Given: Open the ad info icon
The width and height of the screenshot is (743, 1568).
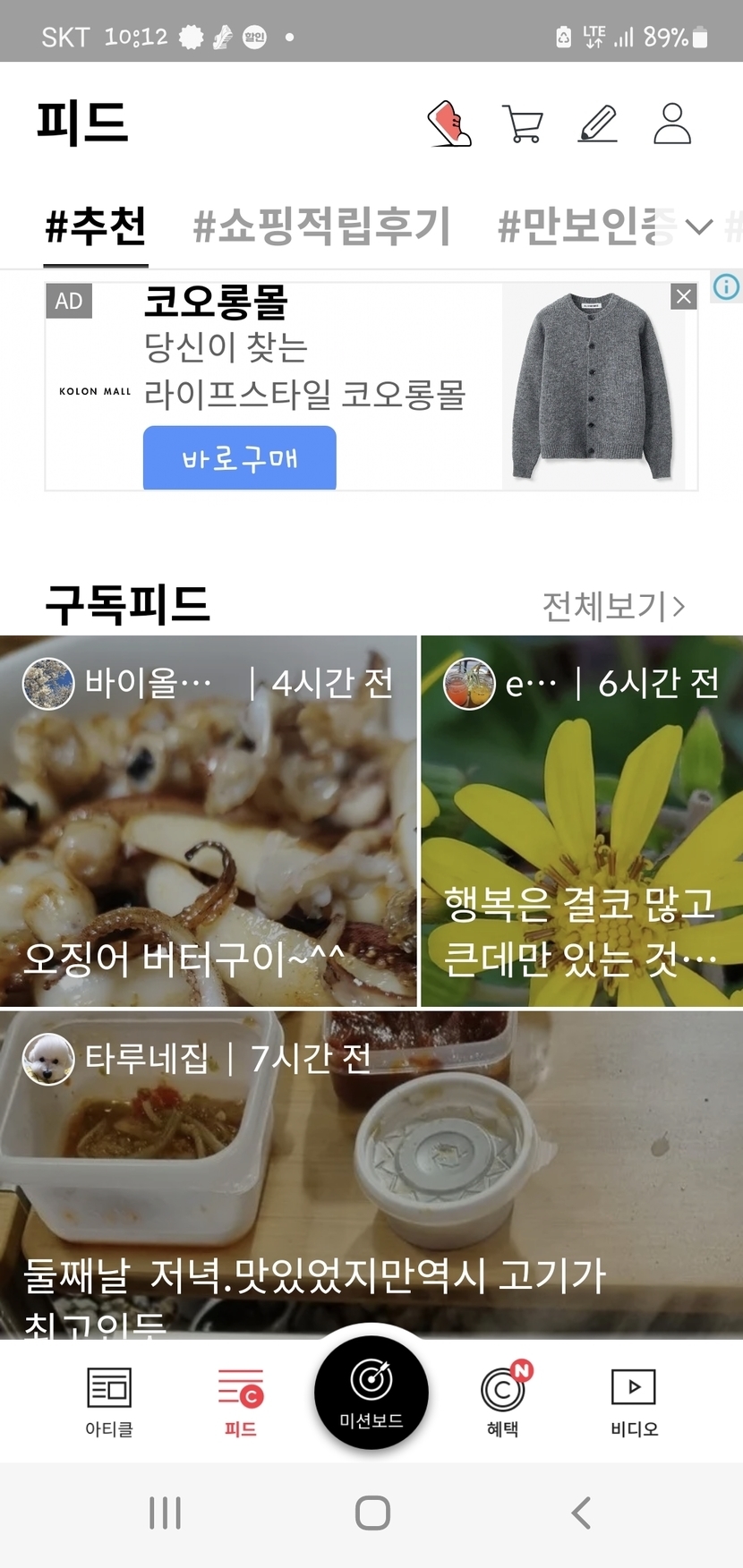Looking at the screenshot, I should pyautogui.click(x=726, y=287).
